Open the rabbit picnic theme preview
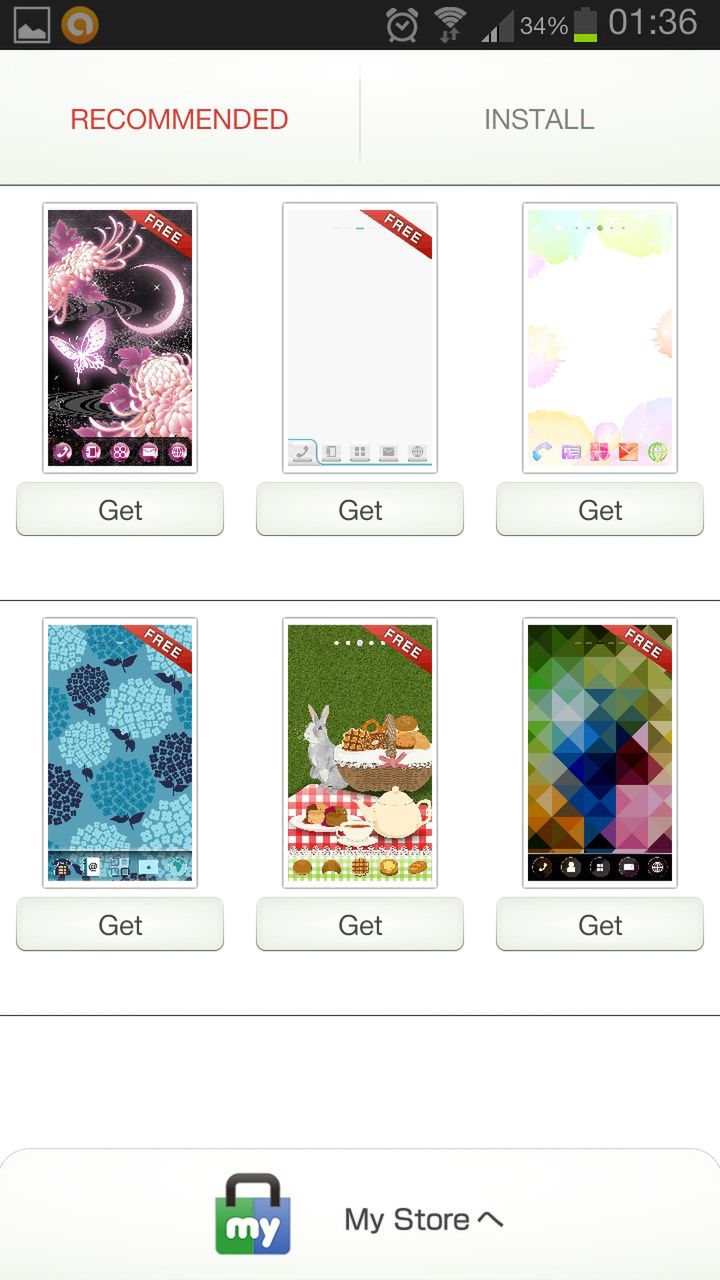Image resolution: width=720 pixels, height=1280 pixels. tap(360, 752)
